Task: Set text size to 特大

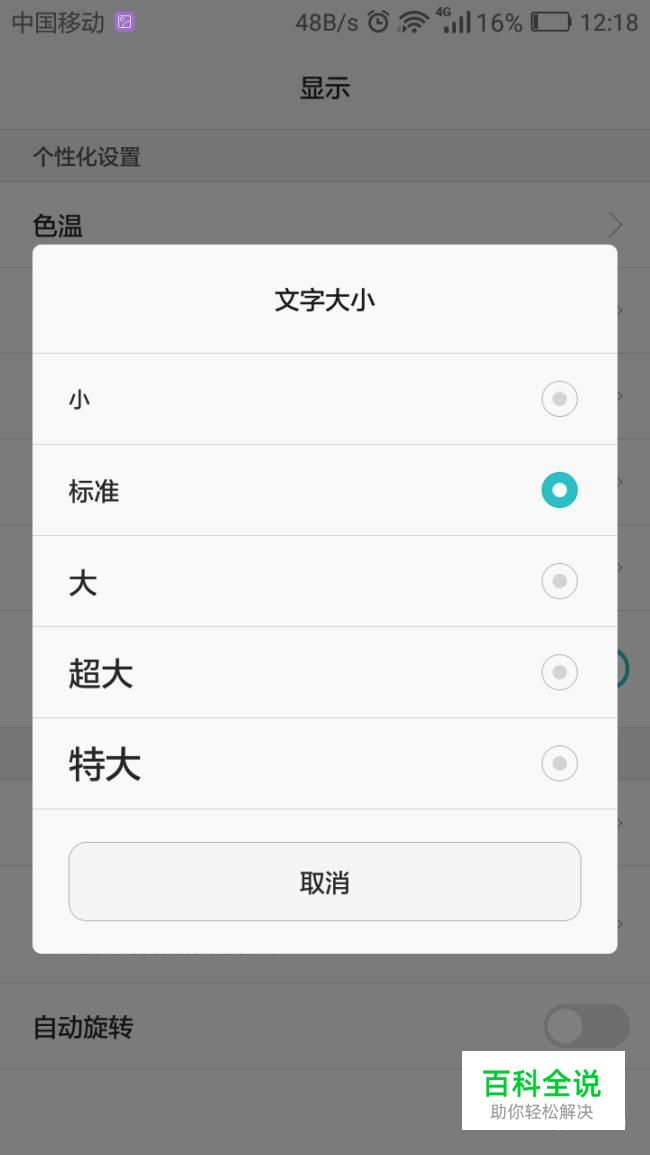Action: tap(324, 764)
